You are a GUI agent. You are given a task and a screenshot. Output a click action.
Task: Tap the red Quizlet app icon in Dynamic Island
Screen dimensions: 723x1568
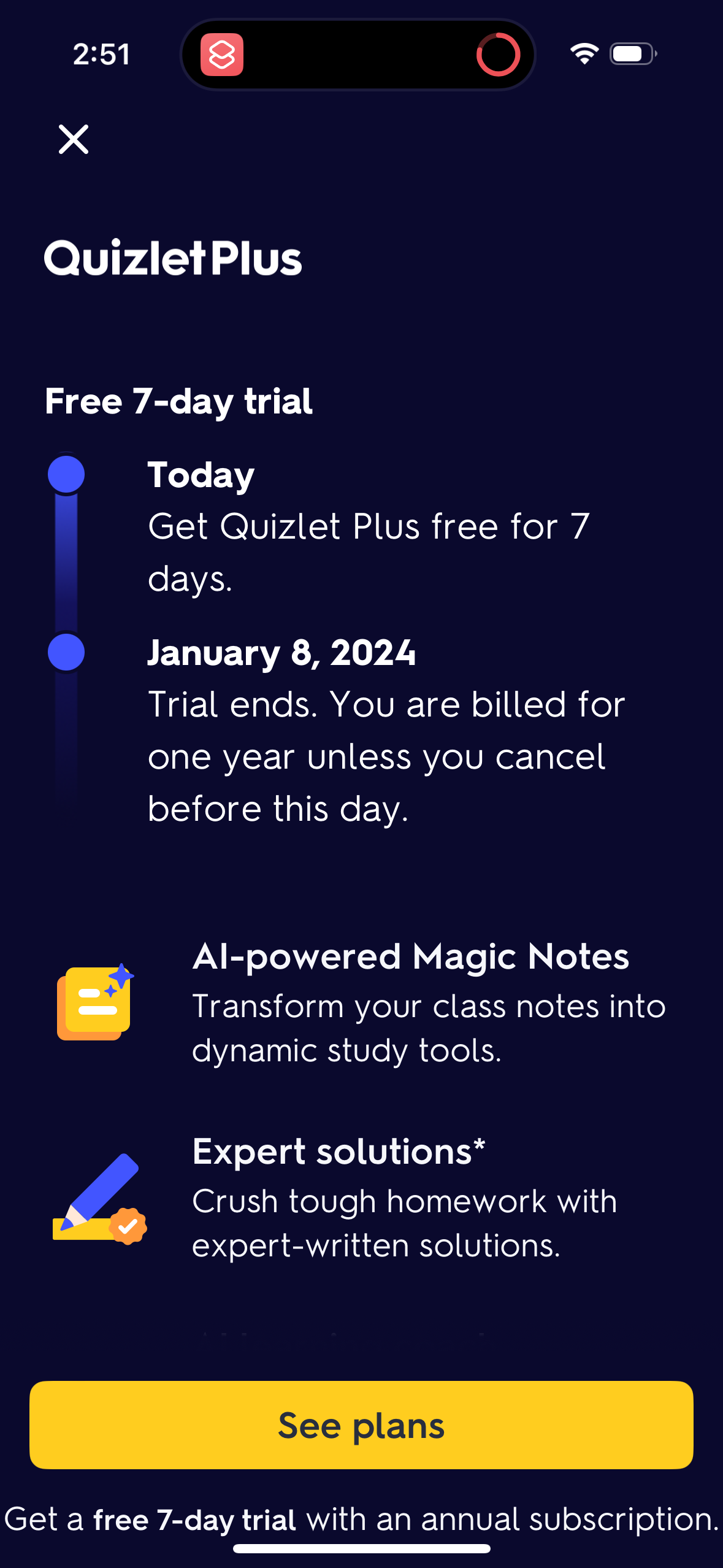(223, 55)
